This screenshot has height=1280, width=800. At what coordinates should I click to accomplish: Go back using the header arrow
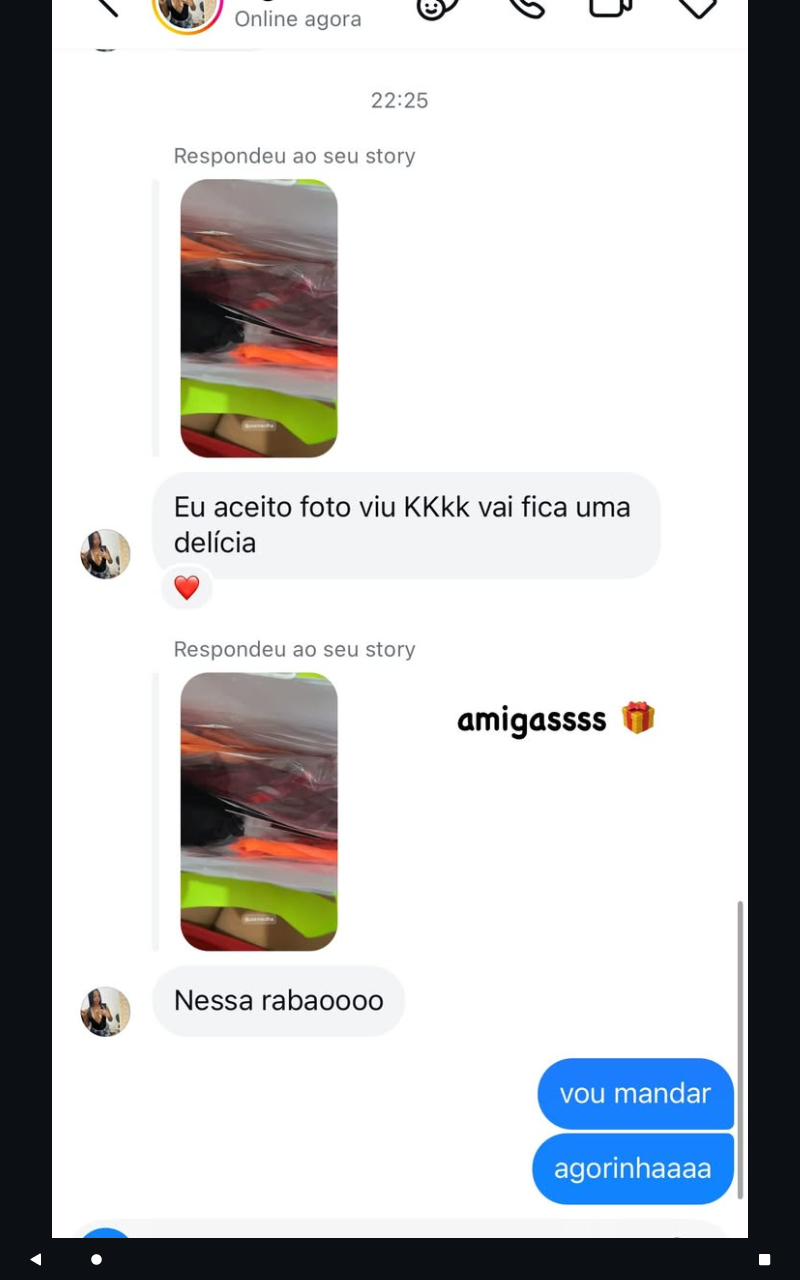[105, 7]
